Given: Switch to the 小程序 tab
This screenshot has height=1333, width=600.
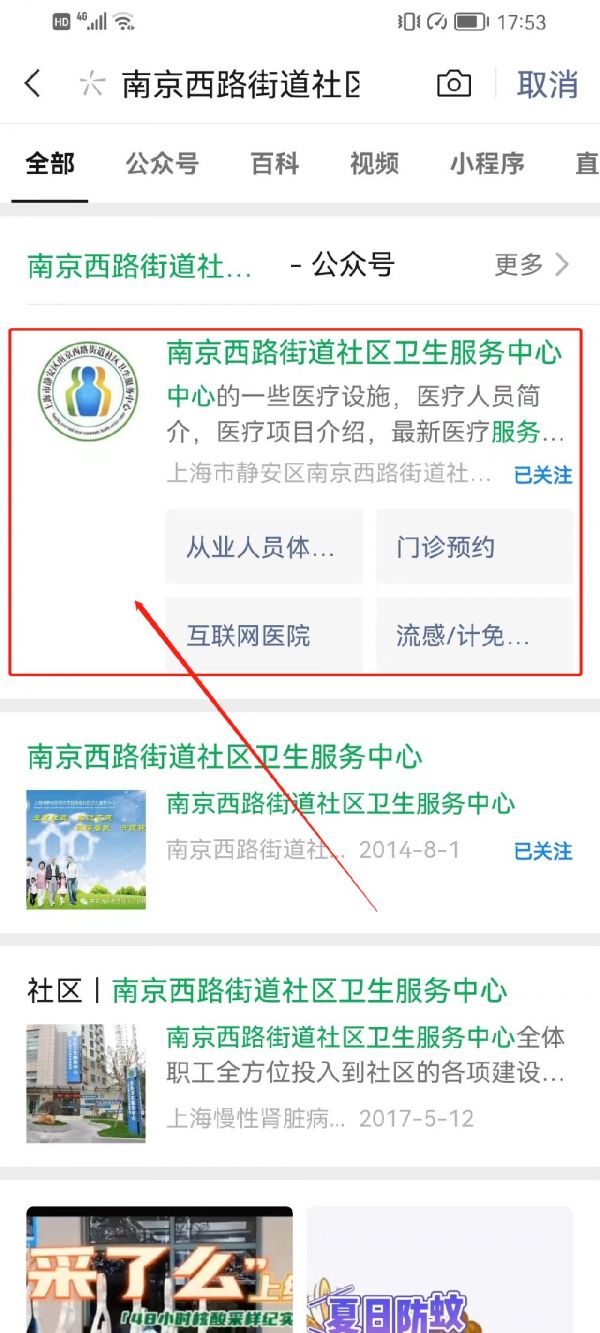Looking at the screenshot, I should [487, 163].
